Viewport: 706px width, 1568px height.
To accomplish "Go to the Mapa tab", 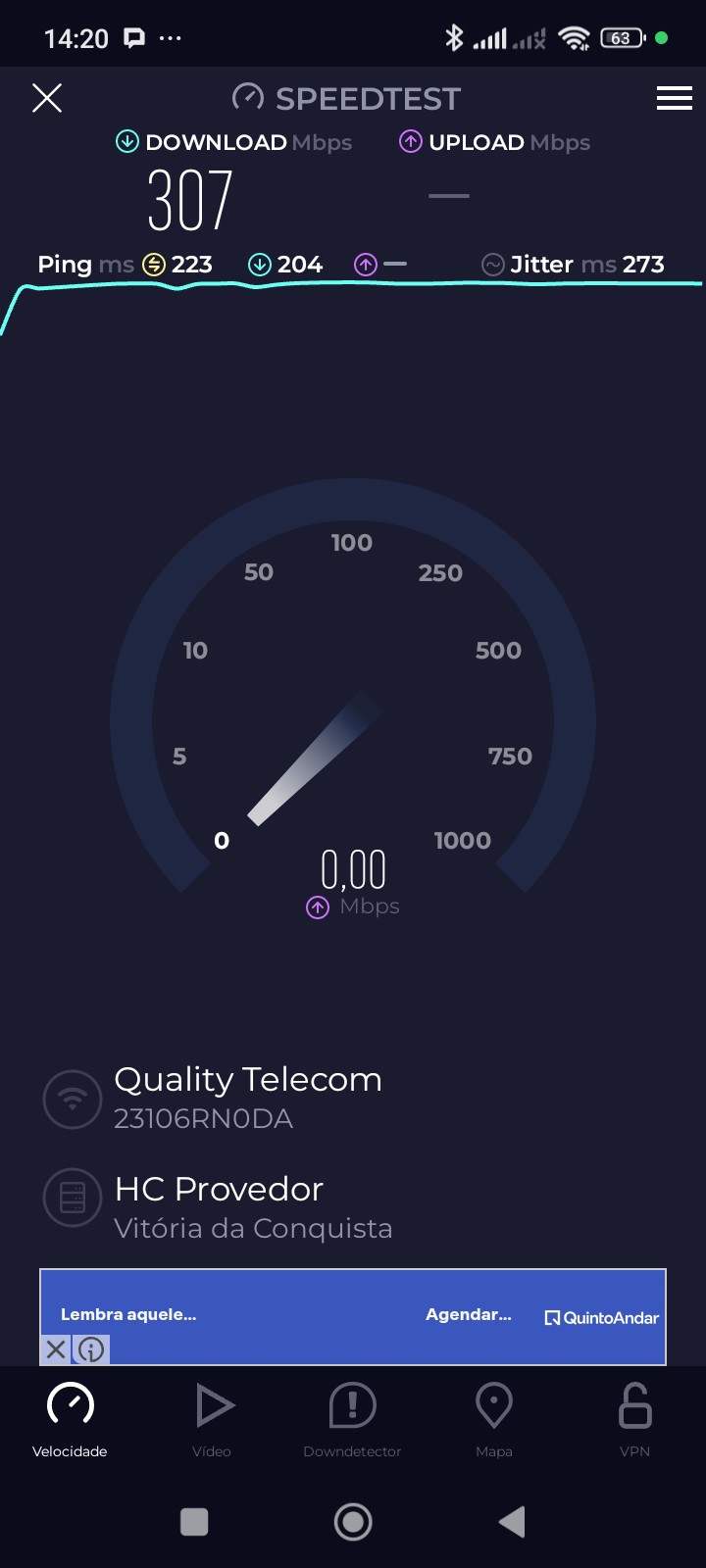I will pos(493,1419).
